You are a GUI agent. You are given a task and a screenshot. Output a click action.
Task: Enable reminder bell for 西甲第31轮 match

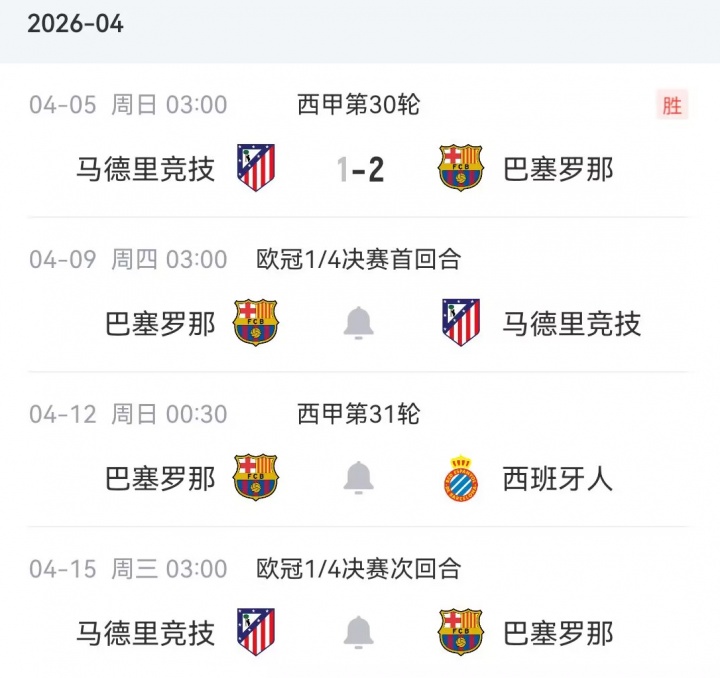[359, 478]
